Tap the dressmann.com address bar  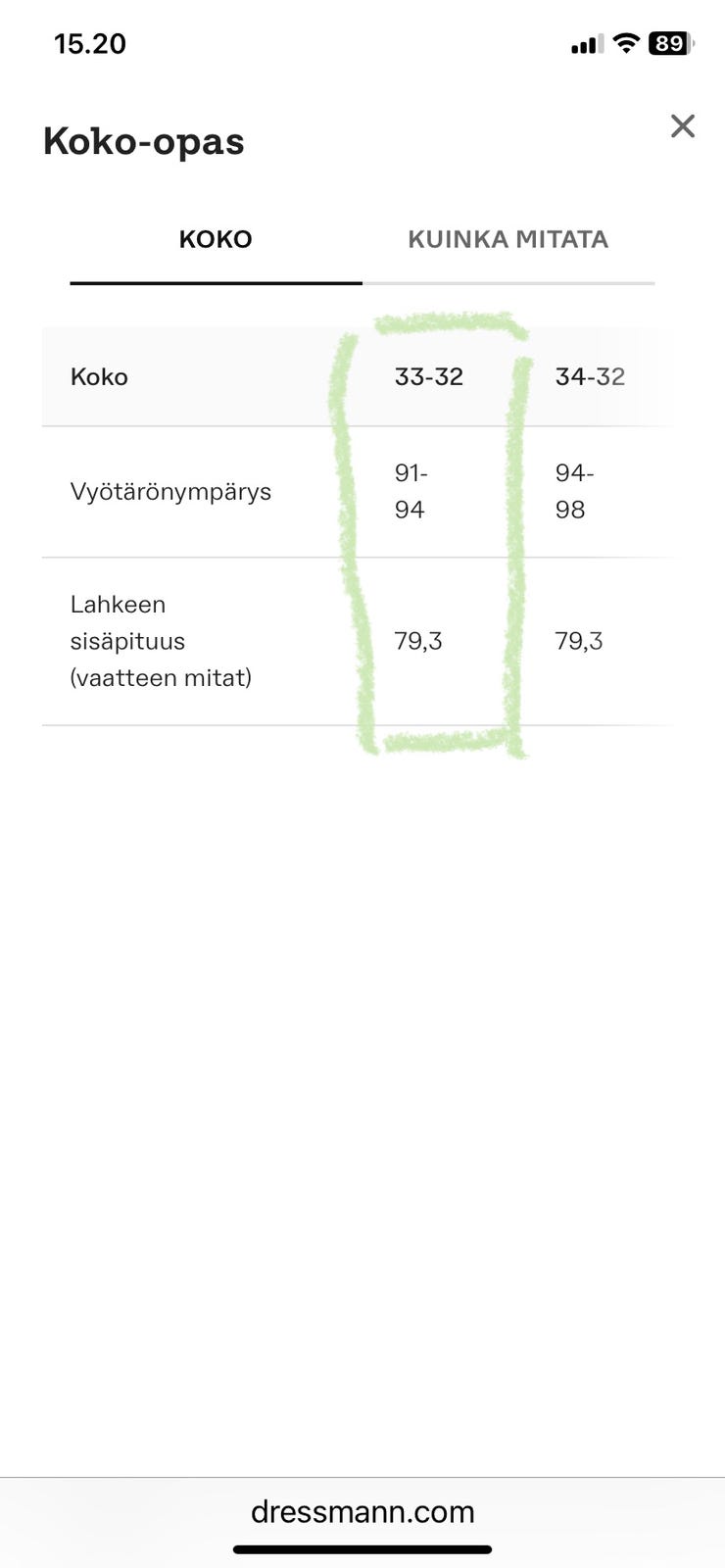pyautogui.click(x=362, y=1511)
